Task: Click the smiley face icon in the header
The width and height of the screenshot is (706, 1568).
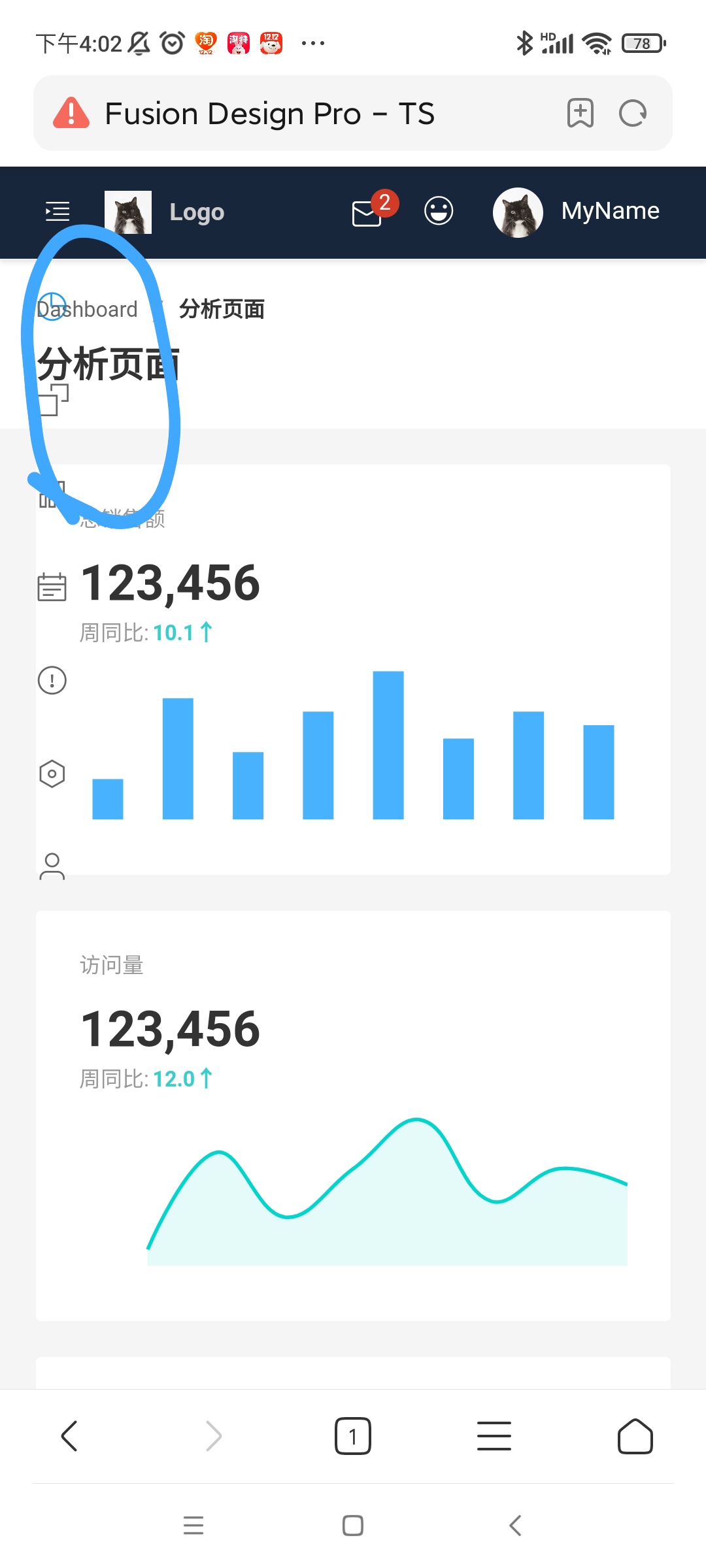Action: tap(438, 211)
